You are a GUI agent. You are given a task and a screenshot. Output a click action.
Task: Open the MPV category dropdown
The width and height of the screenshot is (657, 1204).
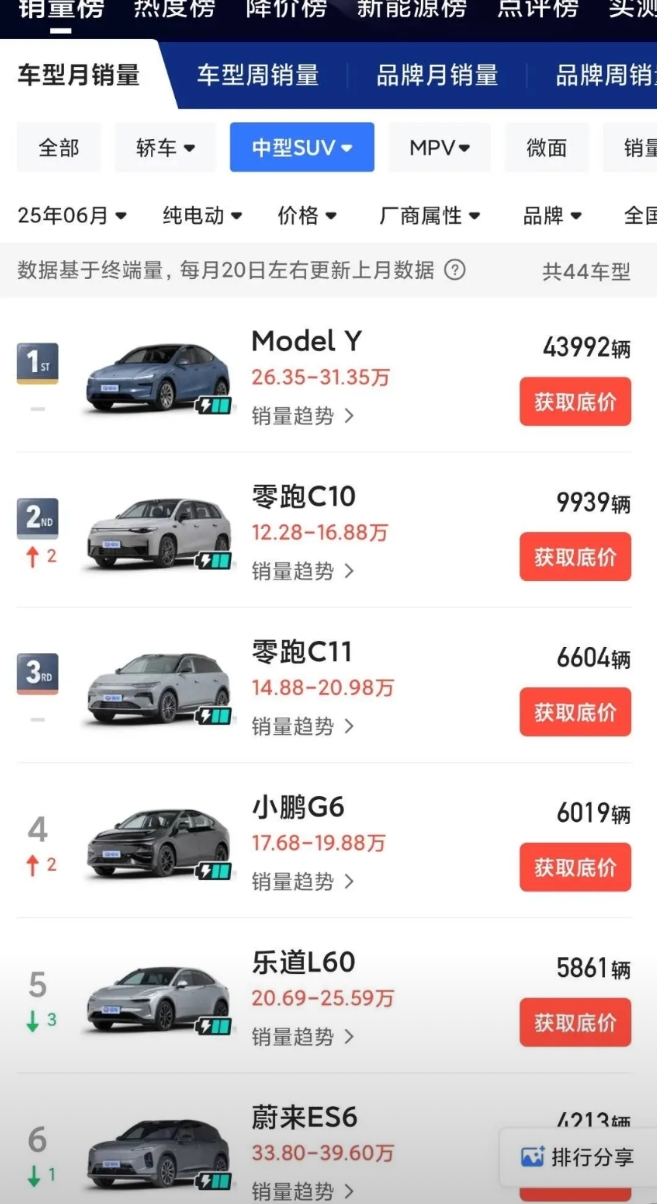pos(439,148)
